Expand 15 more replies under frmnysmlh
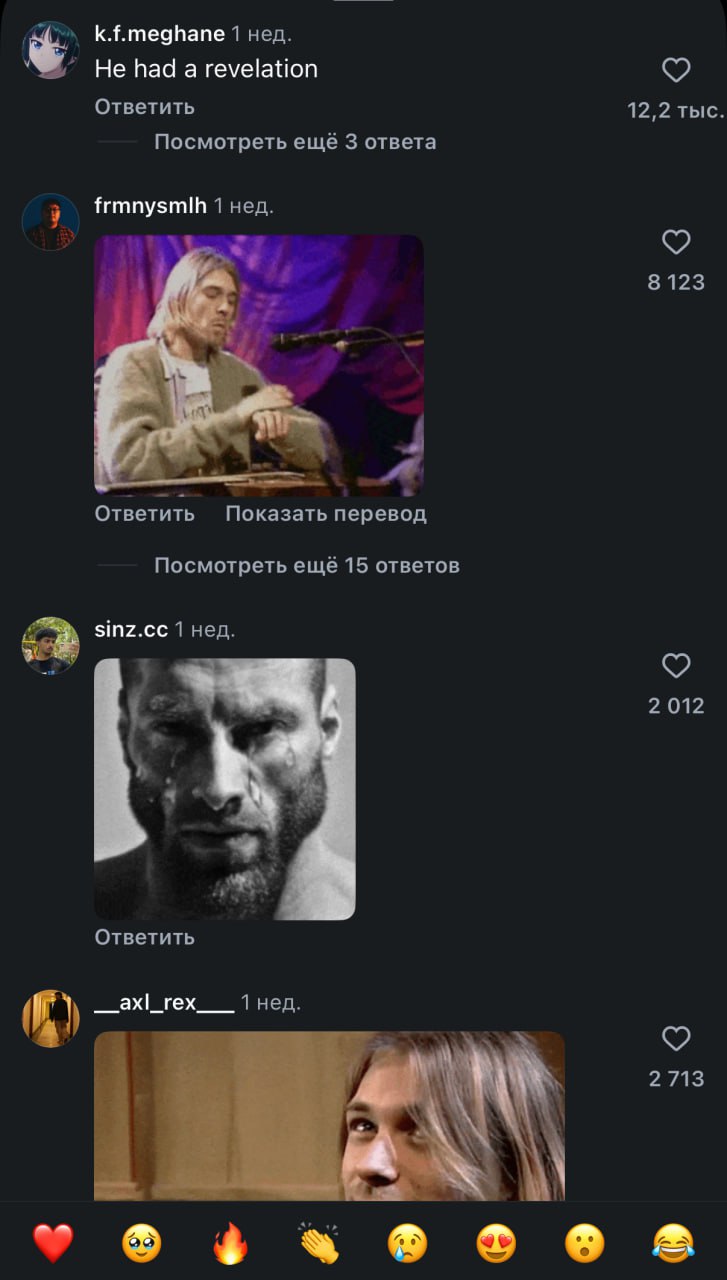This screenshot has height=1280, width=727. (x=306, y=566)
